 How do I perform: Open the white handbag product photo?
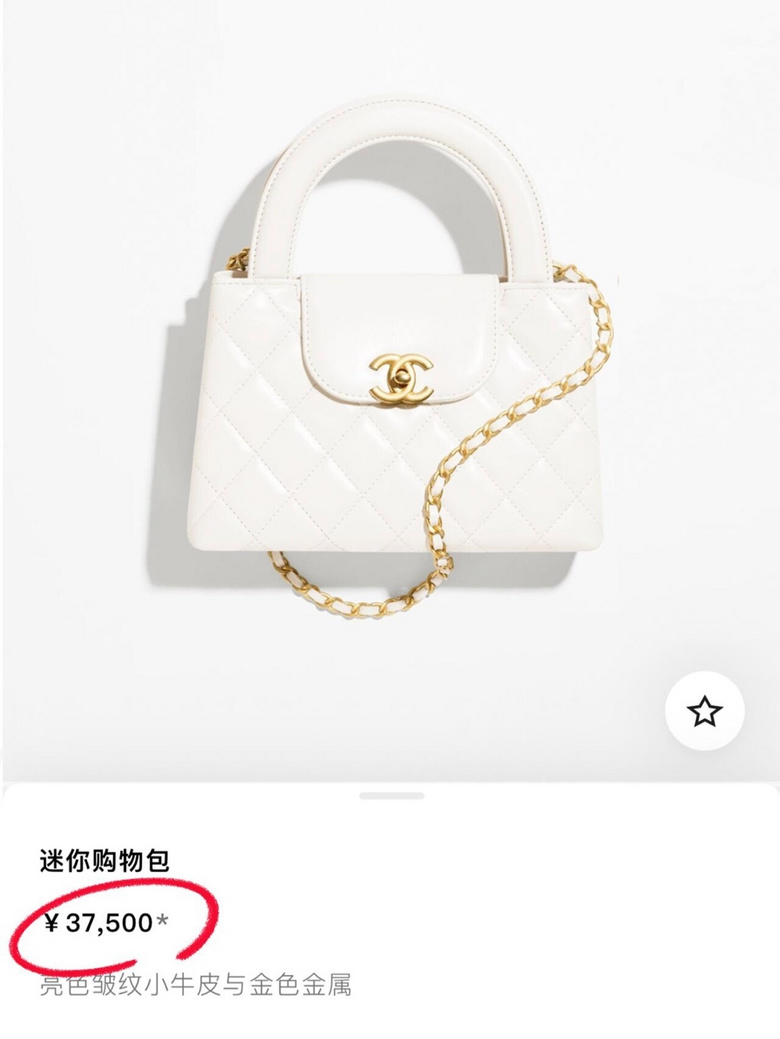click(x=395, y=400)
